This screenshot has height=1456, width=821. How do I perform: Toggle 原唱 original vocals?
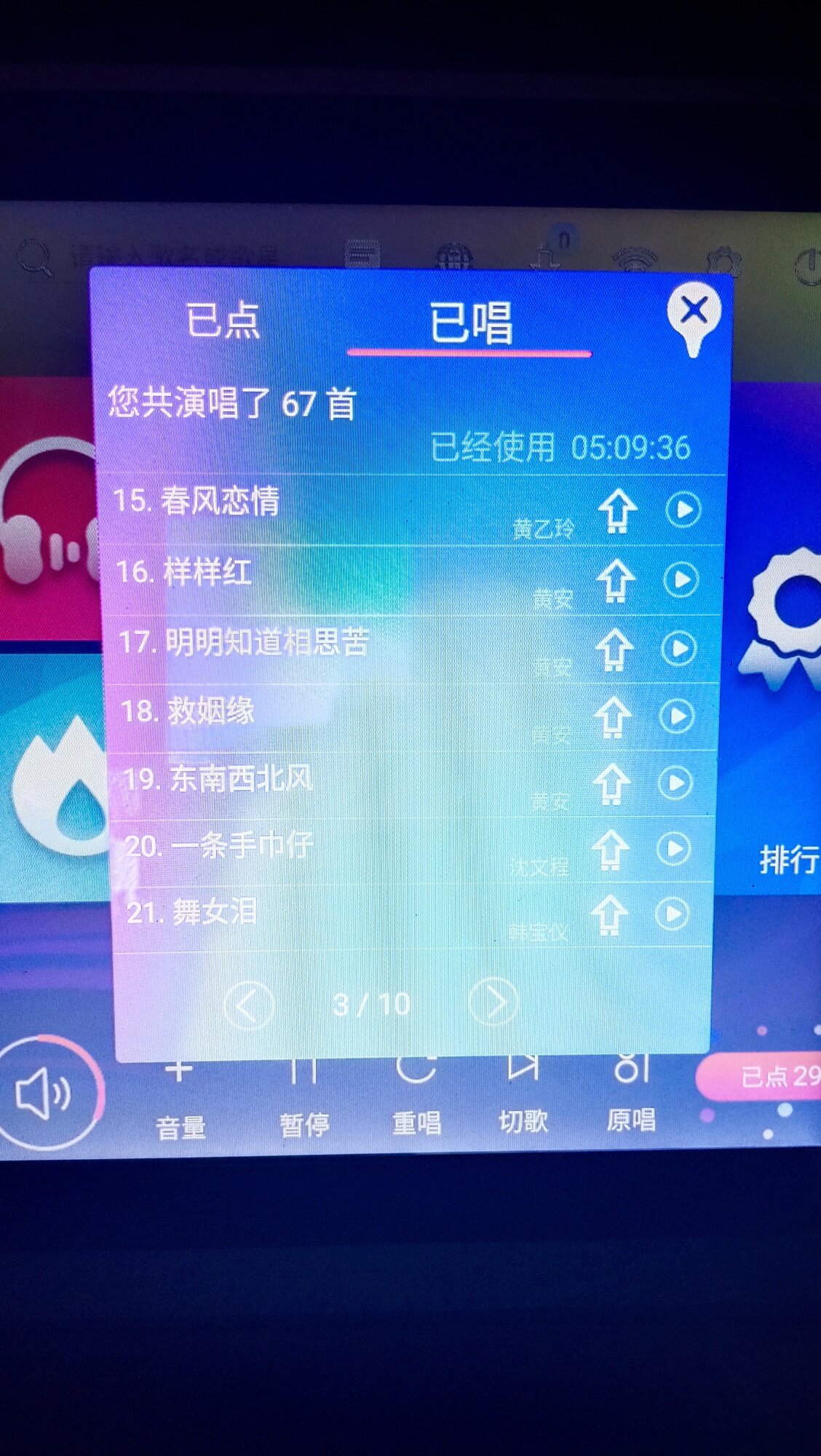(631, 1098)
